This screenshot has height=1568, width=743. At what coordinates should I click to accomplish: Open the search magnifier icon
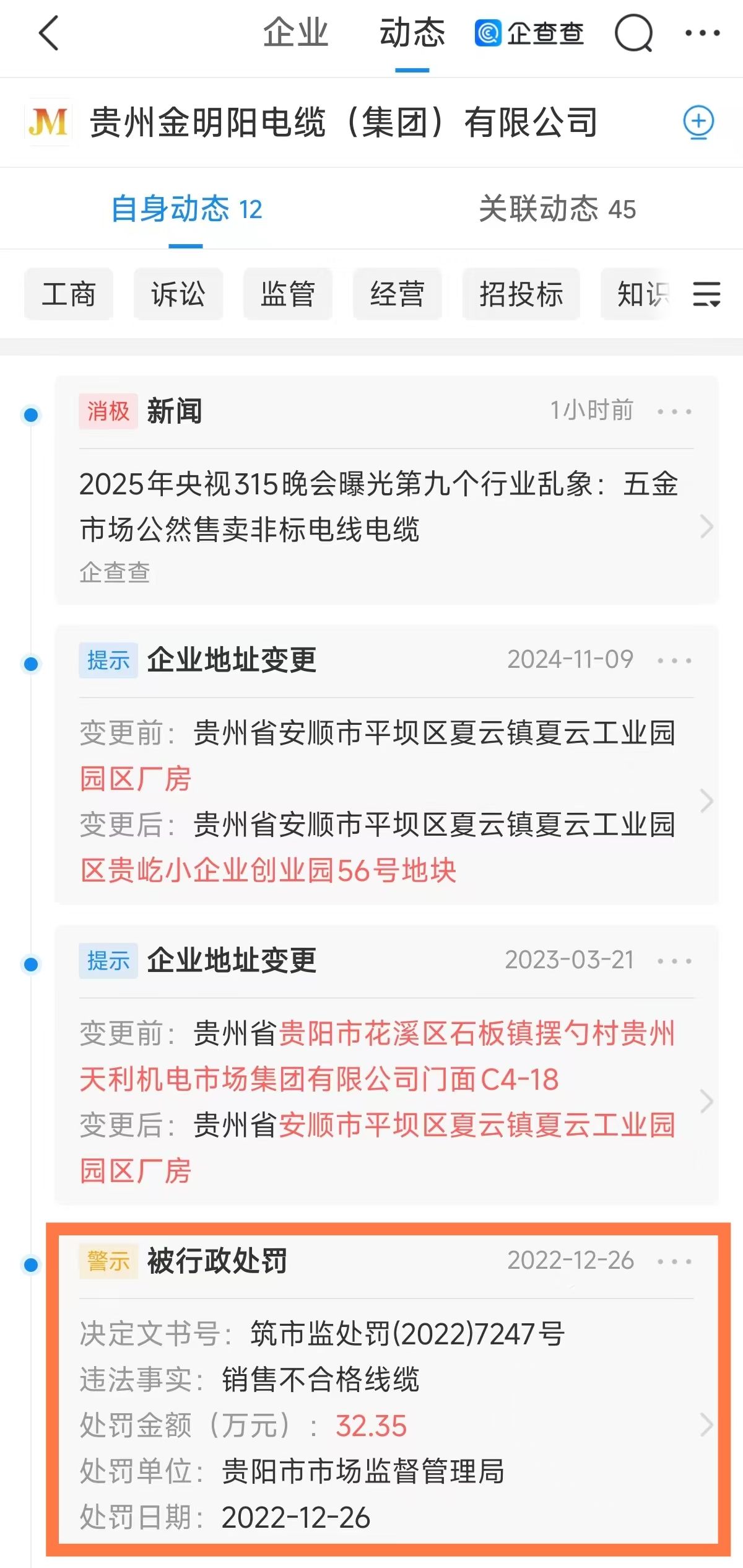tap(633, 33)
